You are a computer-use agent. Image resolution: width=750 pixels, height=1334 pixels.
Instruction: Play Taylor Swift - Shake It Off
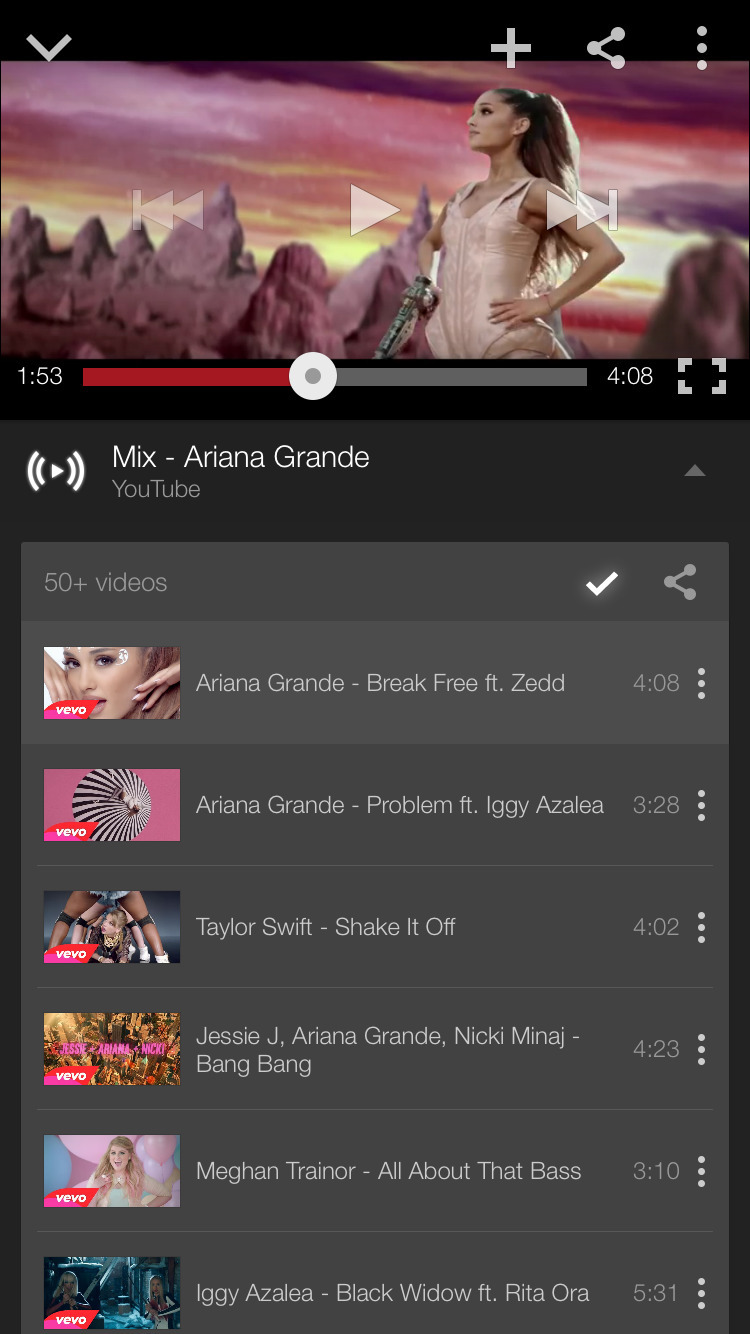[x=325, y=927]
